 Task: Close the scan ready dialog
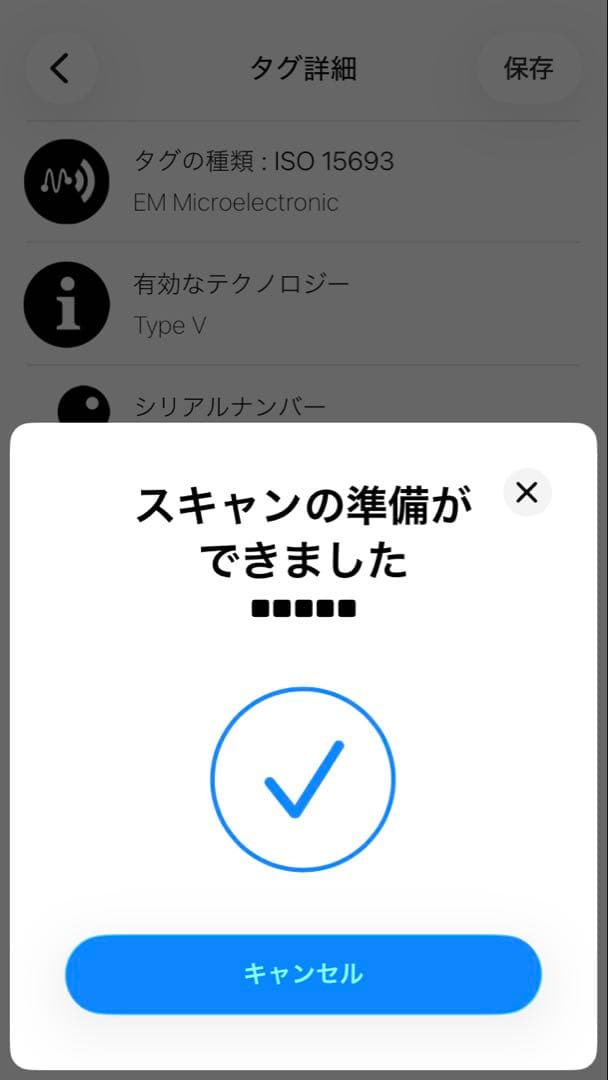527,492
